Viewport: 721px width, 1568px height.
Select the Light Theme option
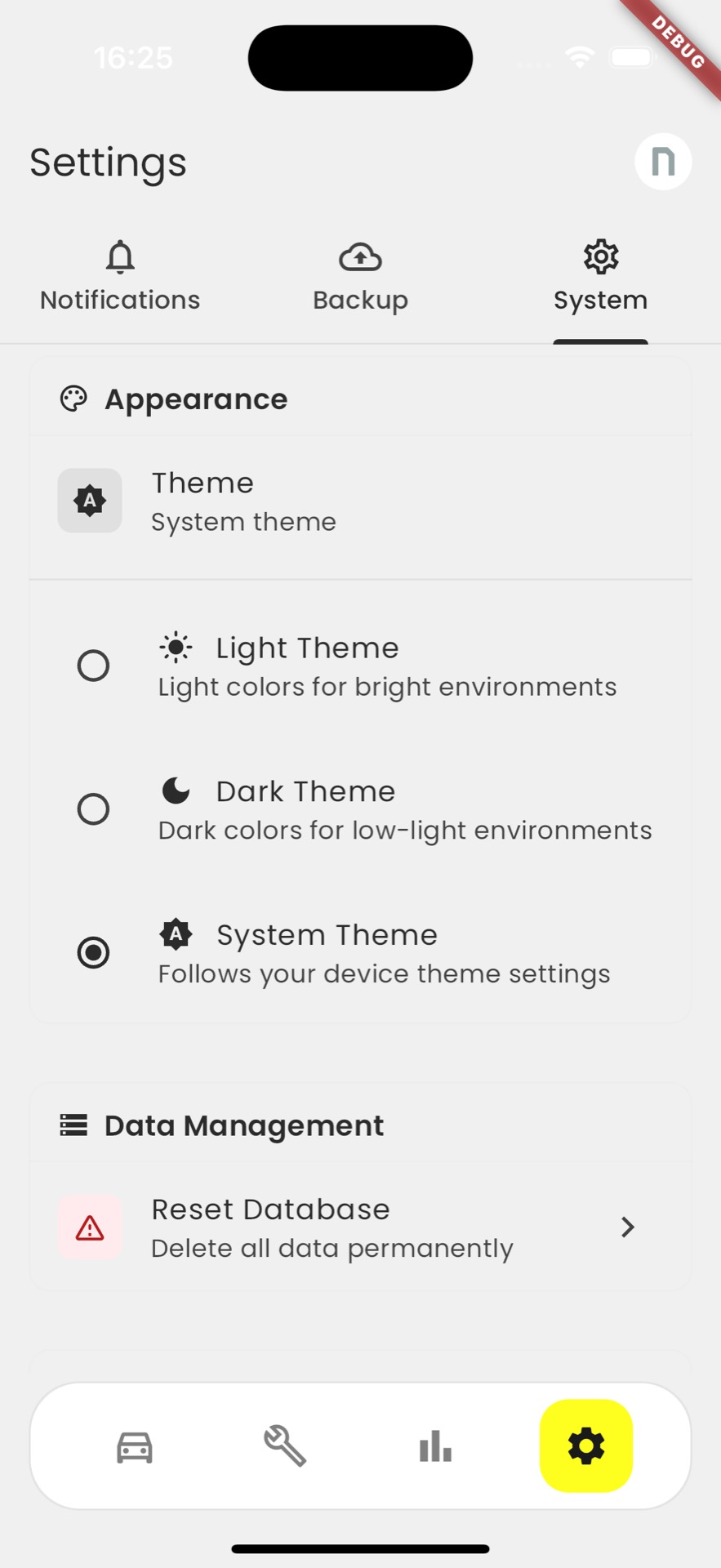(94, 666)
